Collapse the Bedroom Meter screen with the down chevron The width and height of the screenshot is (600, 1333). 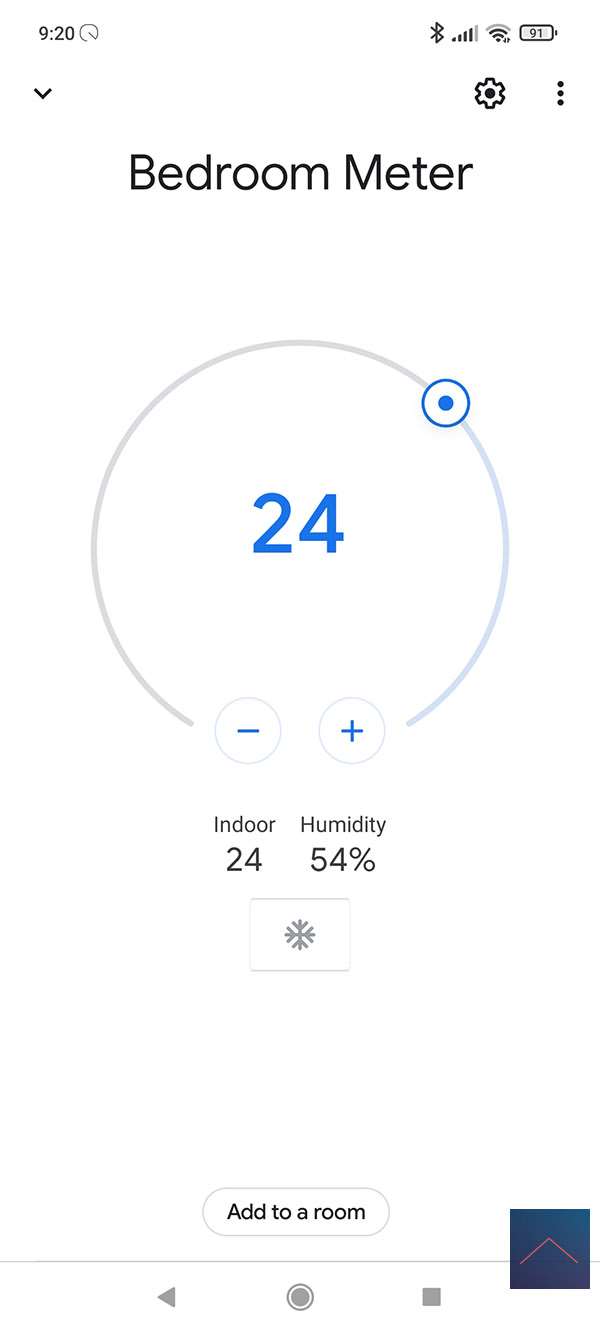[42, 94]
